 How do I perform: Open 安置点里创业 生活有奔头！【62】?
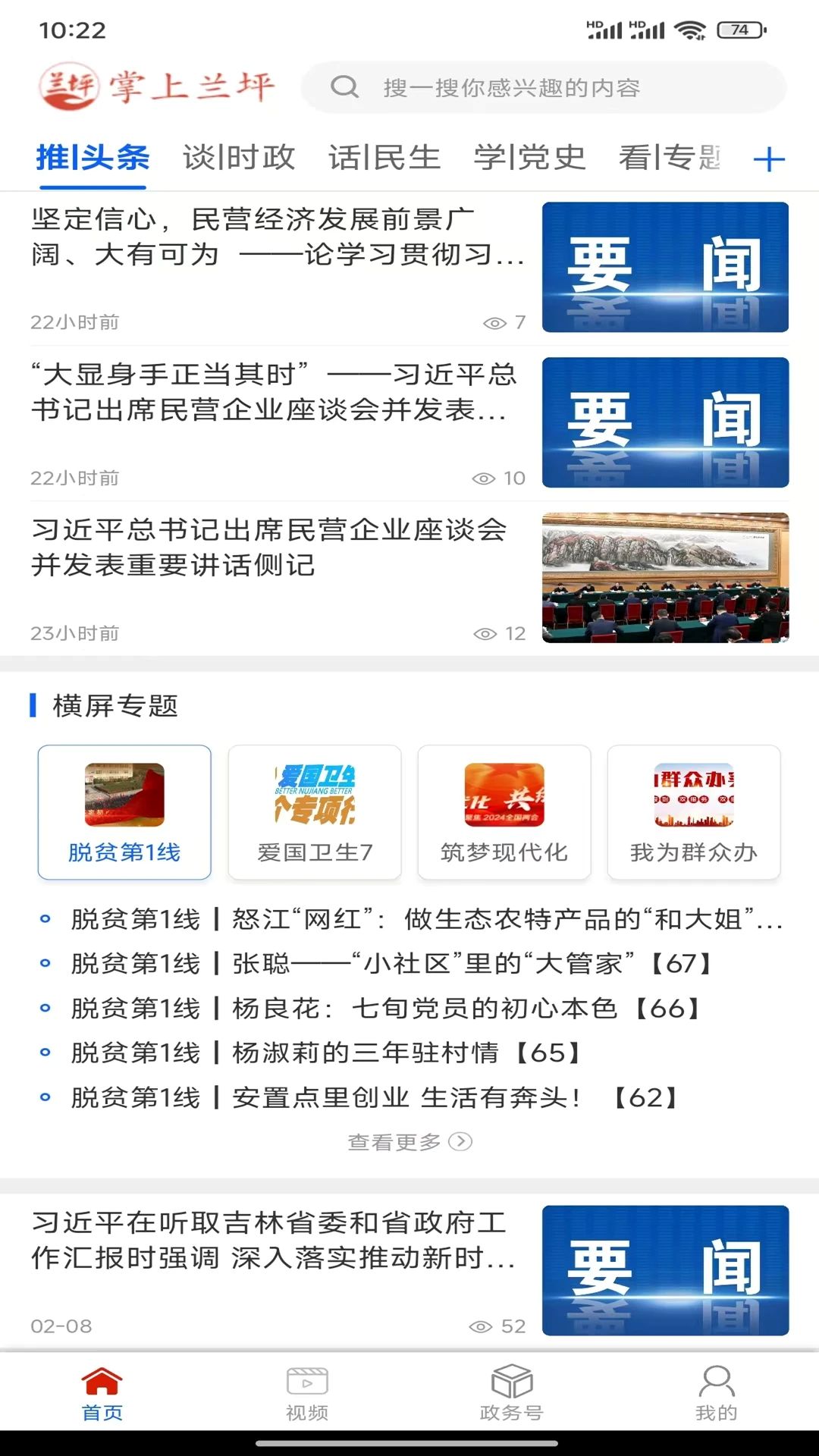375,1097
